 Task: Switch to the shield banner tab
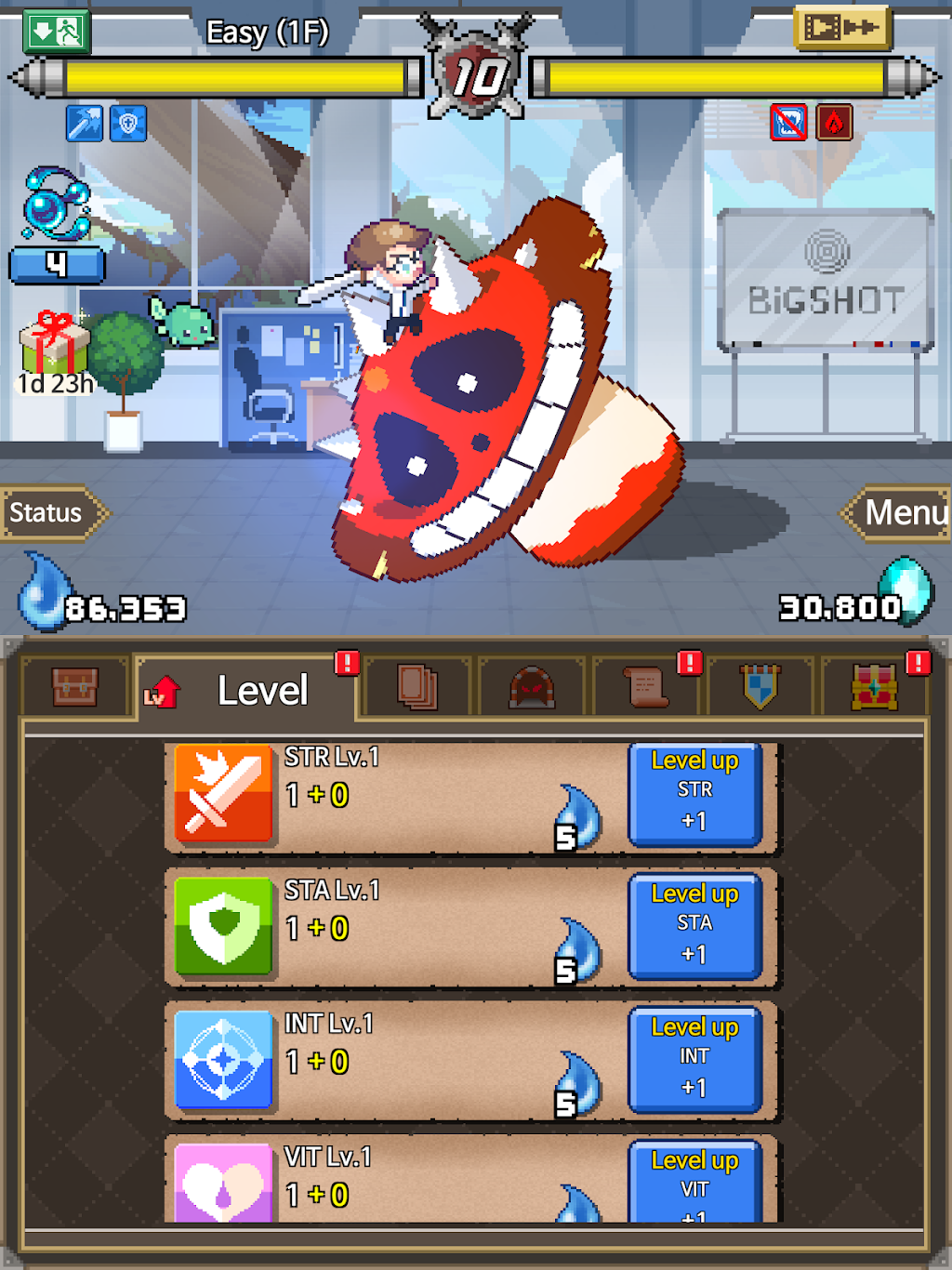tap(760, 688)
